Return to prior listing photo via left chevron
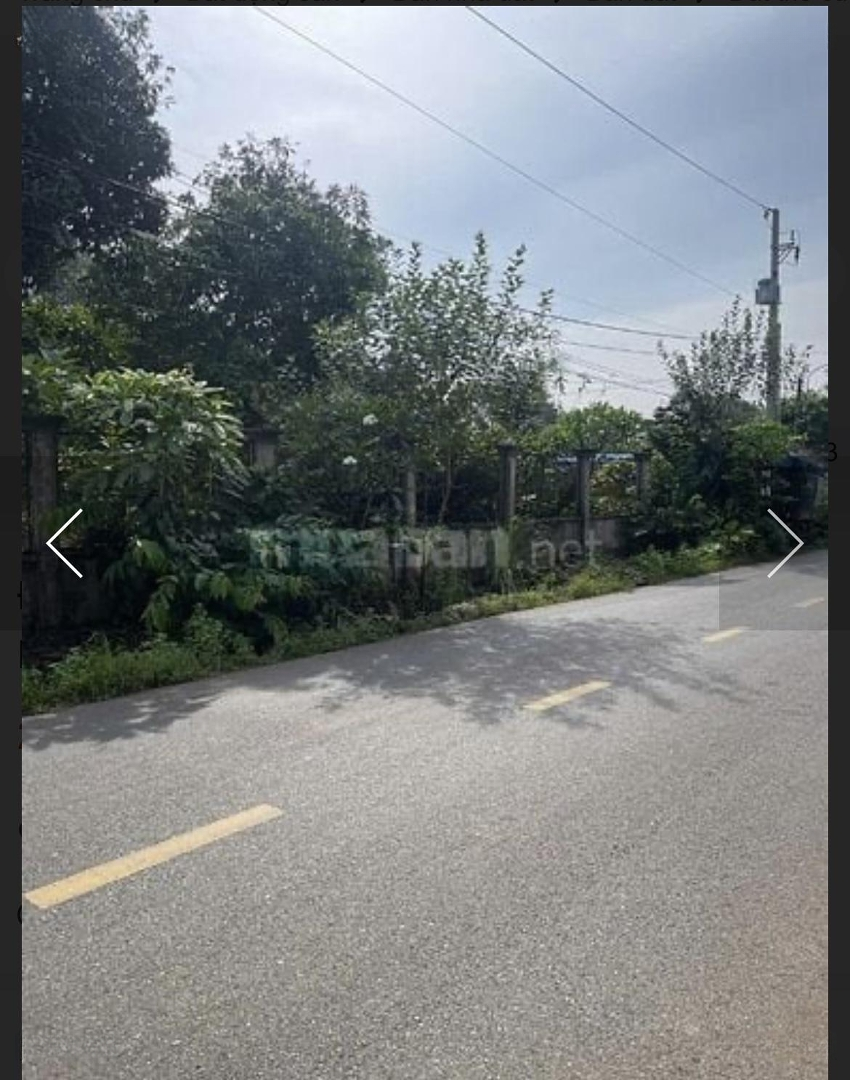Screen dimensions: 850x1080 [65, 543]
